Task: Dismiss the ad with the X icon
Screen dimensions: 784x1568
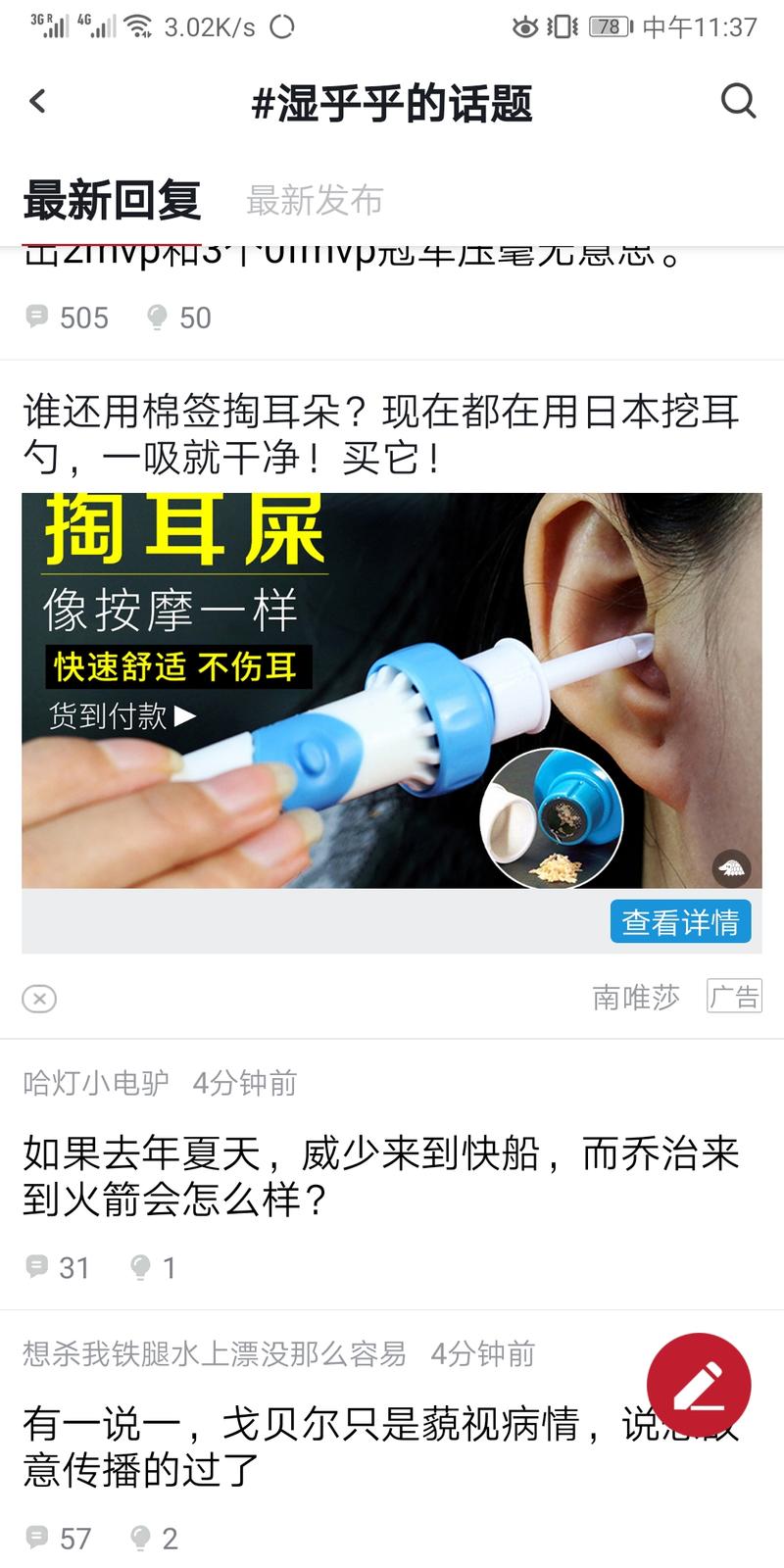Action: [38, 998]
